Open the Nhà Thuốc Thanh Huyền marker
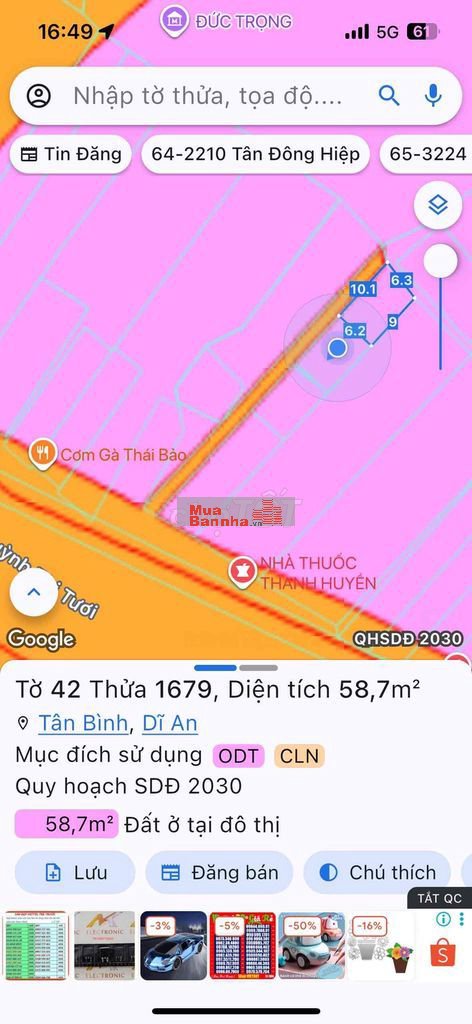Screen dimensions: 472x1024 [242, 572]
